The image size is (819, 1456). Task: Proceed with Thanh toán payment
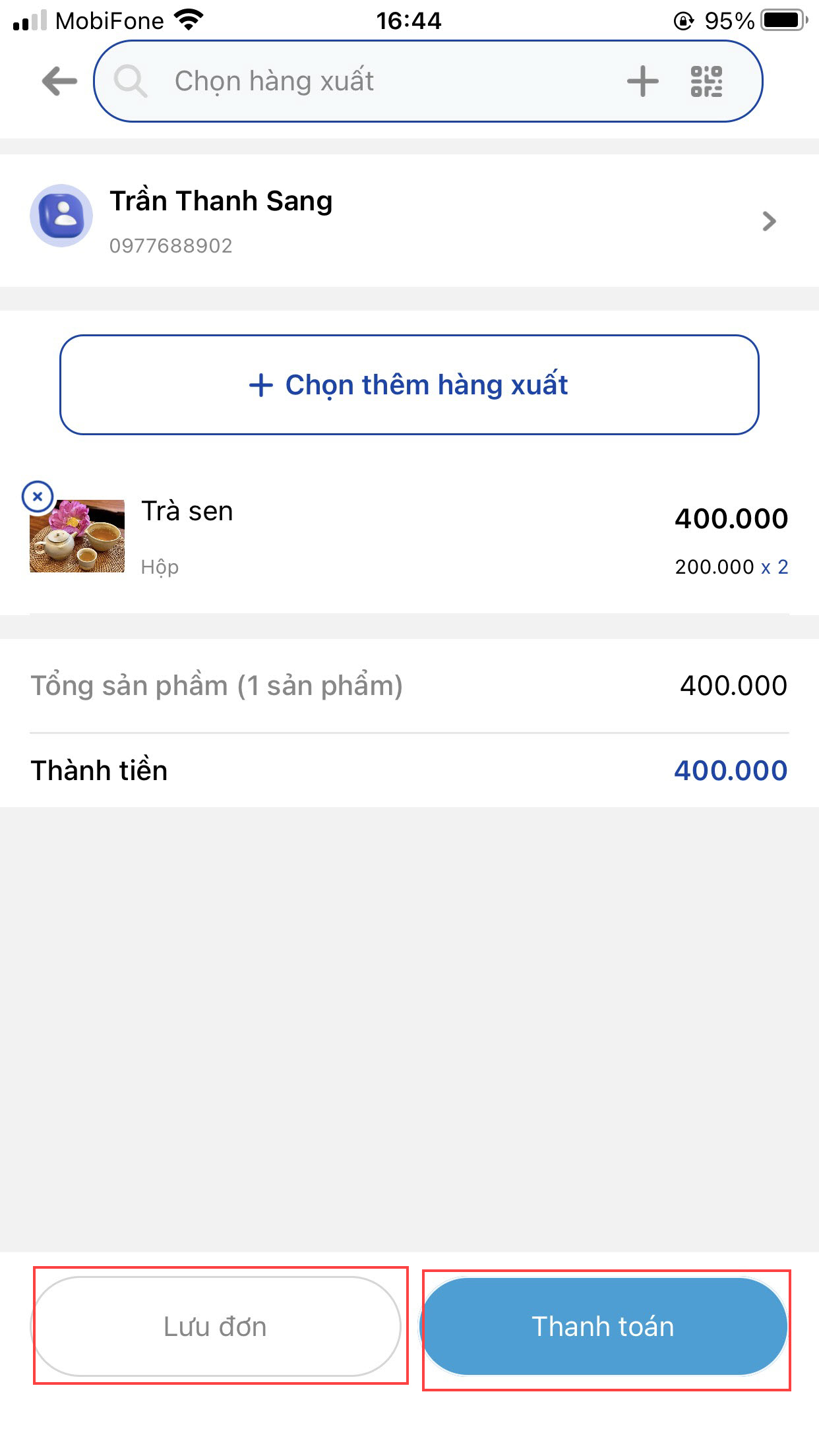(604, 1327)
